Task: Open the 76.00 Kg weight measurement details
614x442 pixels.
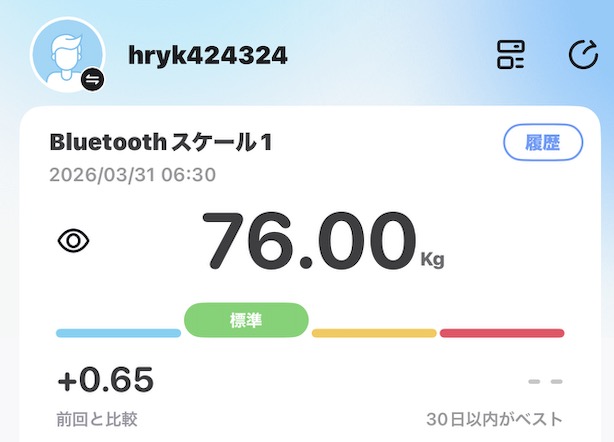Action: point(309,243)
